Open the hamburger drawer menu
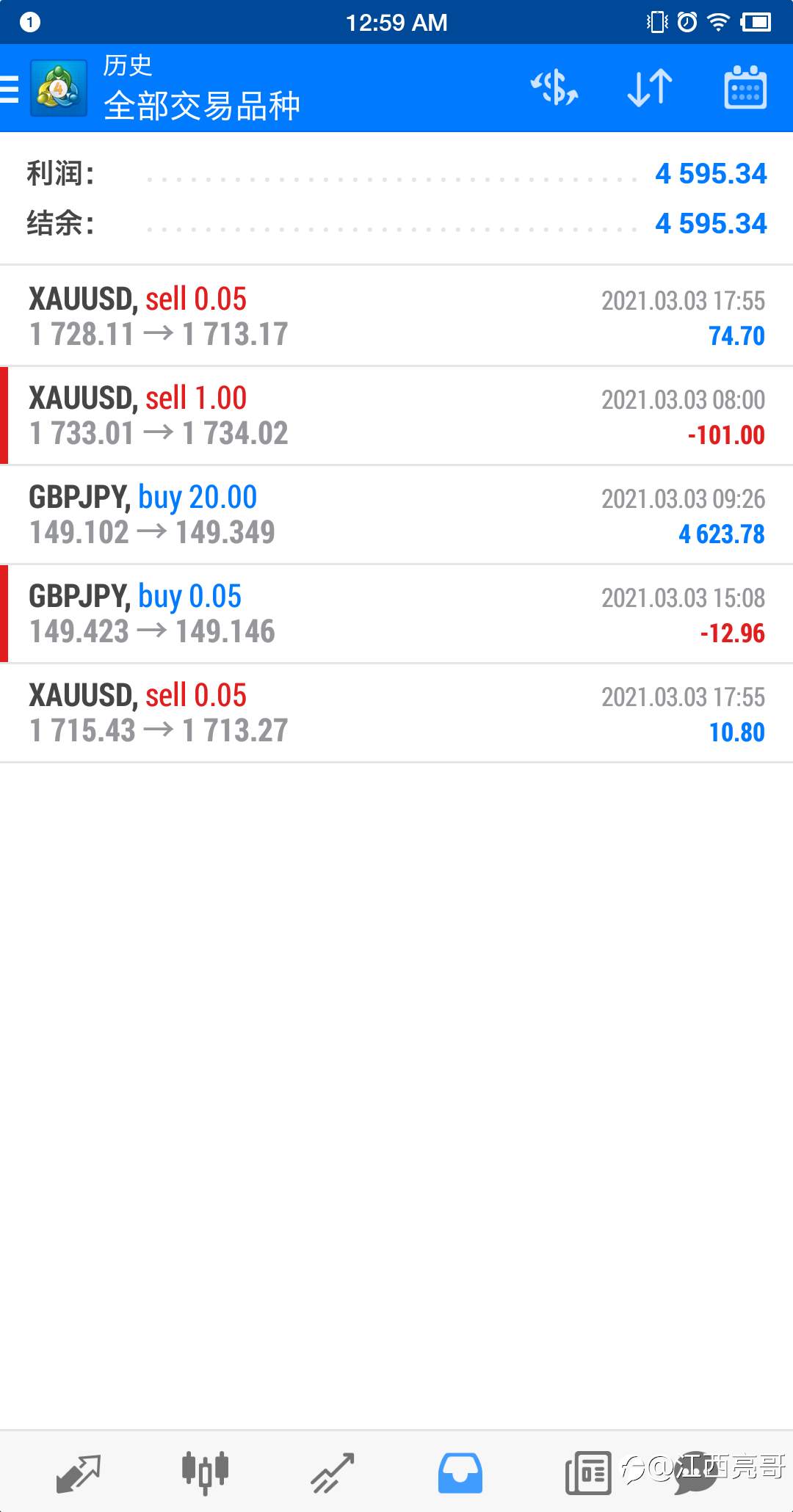The height and width of the screenshot is (1512, 793). (x=10, y=89)
